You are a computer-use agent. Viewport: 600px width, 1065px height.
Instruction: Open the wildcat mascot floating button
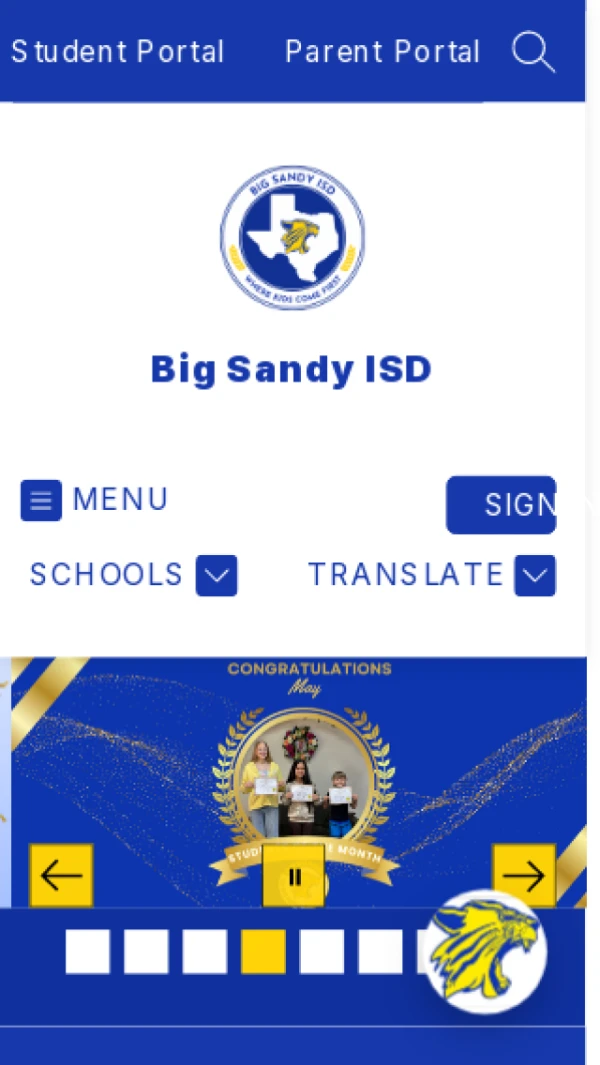485,952
